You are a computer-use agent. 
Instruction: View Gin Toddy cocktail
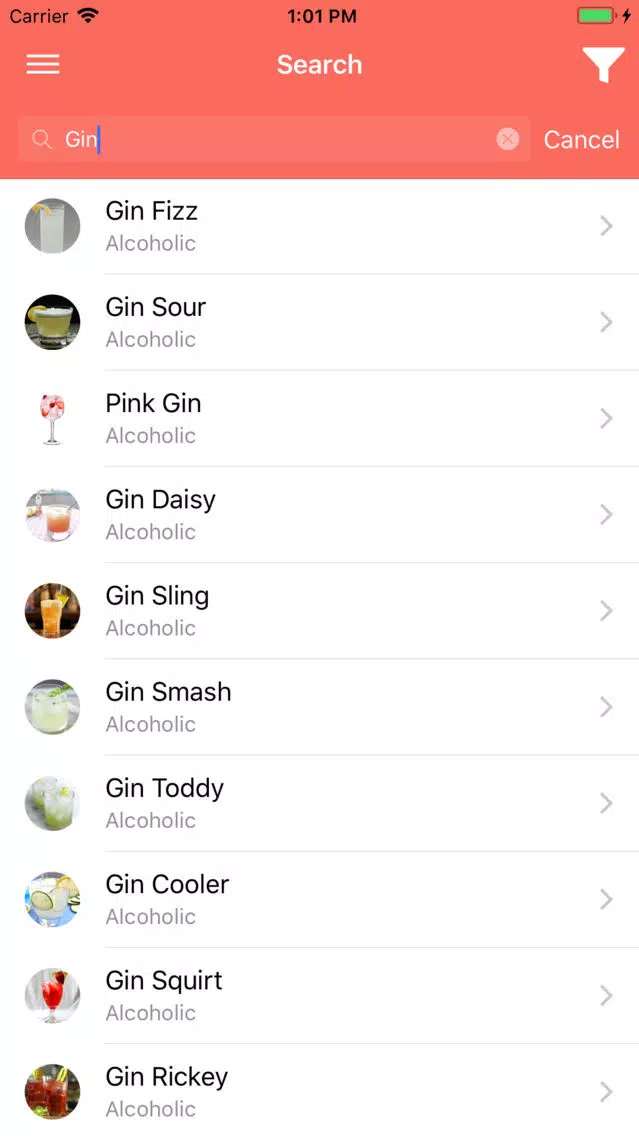pyautogui.click(x=320, y=803)
